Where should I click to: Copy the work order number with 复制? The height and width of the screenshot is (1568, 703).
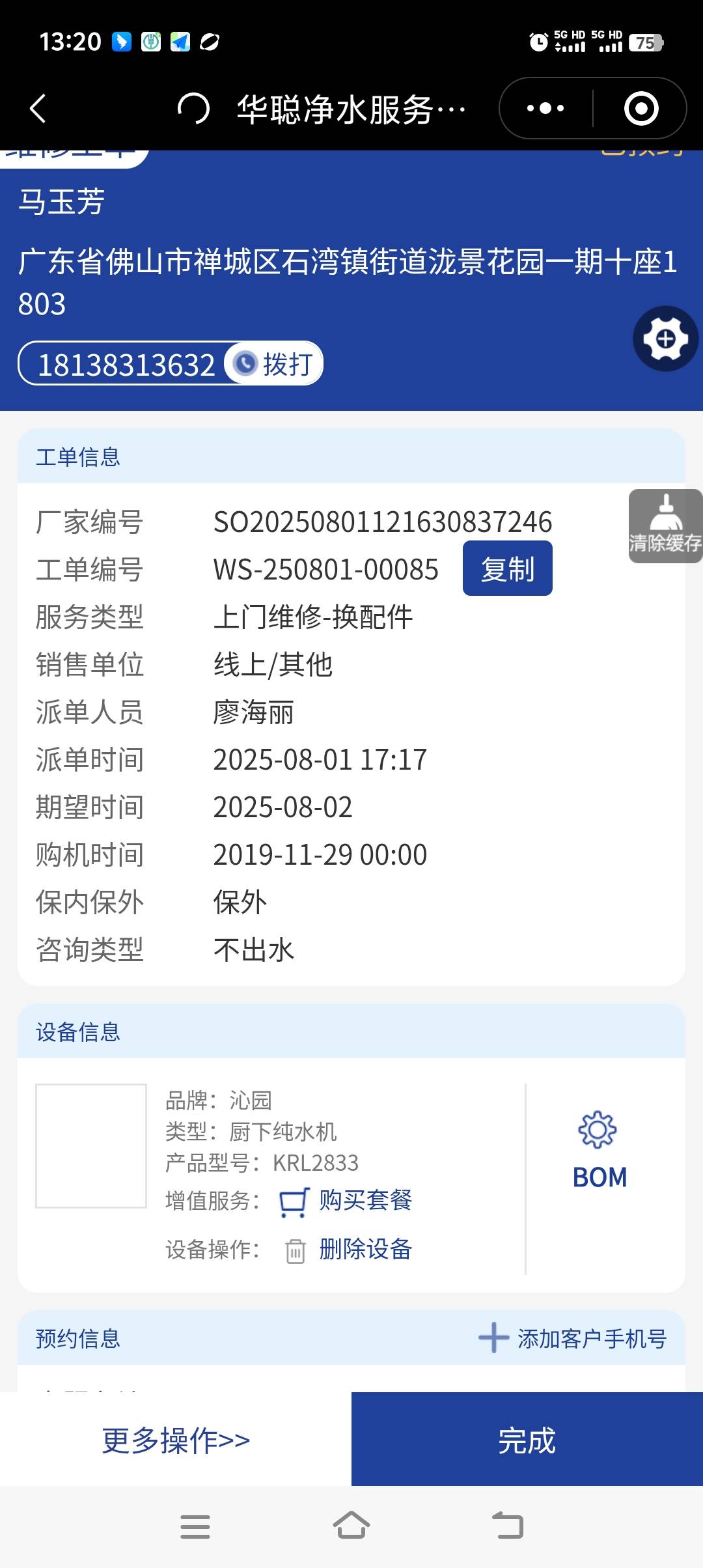pyautogui.click(x=507, y=568)
